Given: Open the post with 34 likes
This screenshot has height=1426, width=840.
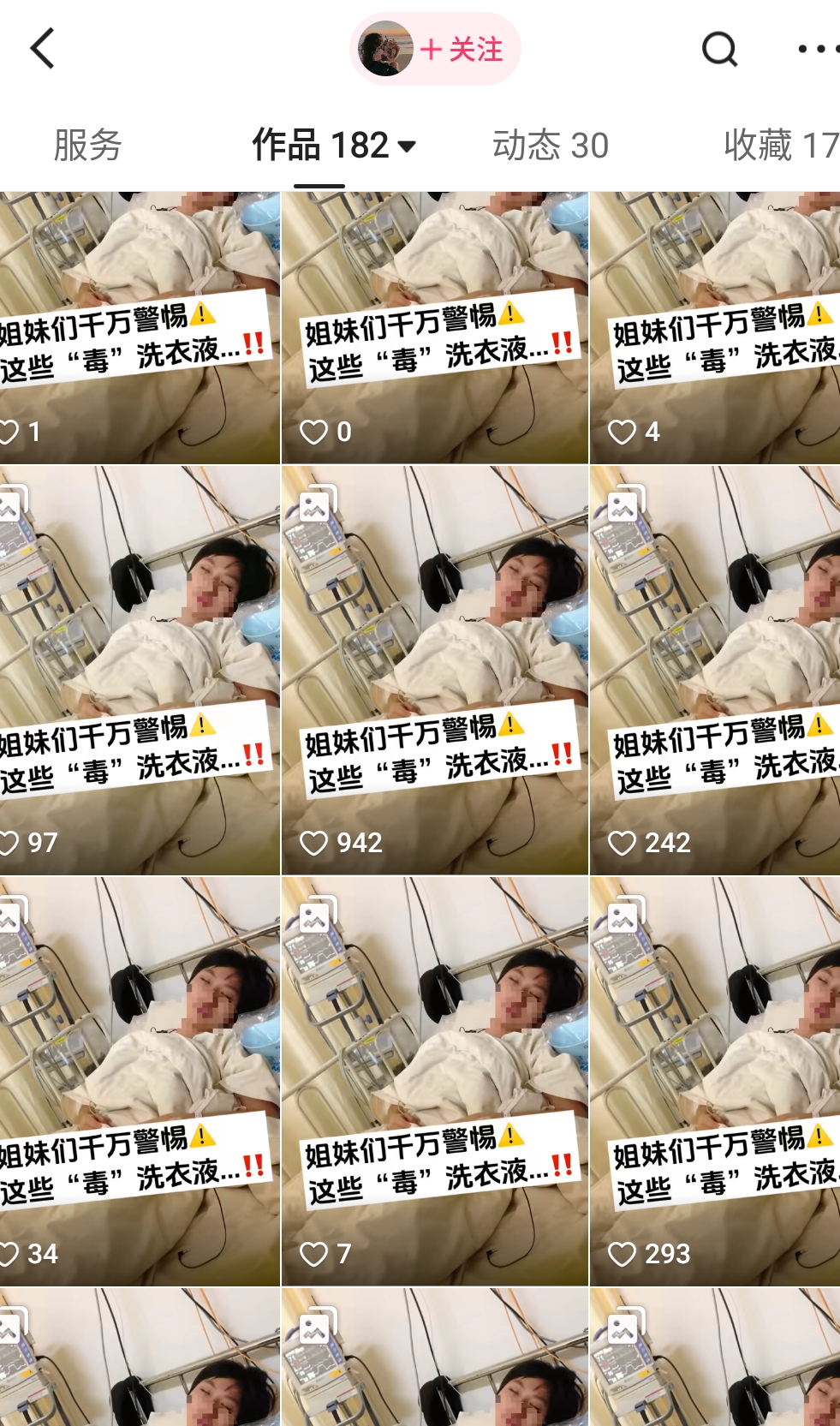Looking at the screenshot, I should click(x=140, y=1081).
